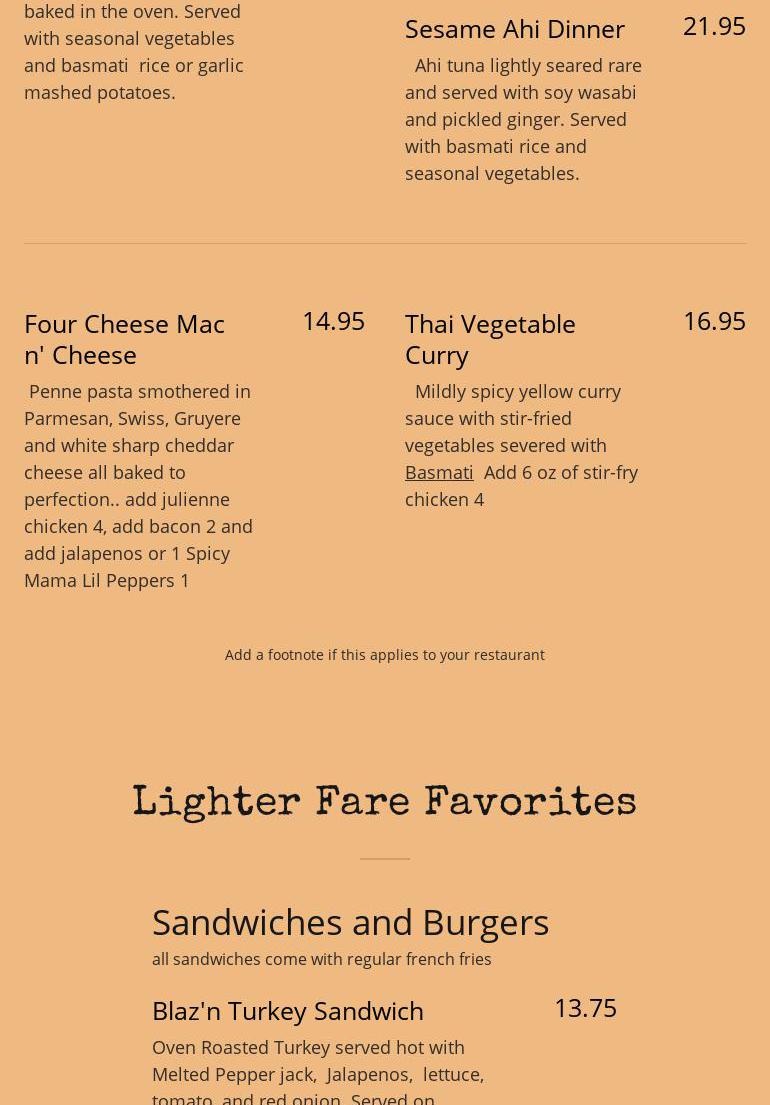Open the underlined Basmati link

[439, 472]
